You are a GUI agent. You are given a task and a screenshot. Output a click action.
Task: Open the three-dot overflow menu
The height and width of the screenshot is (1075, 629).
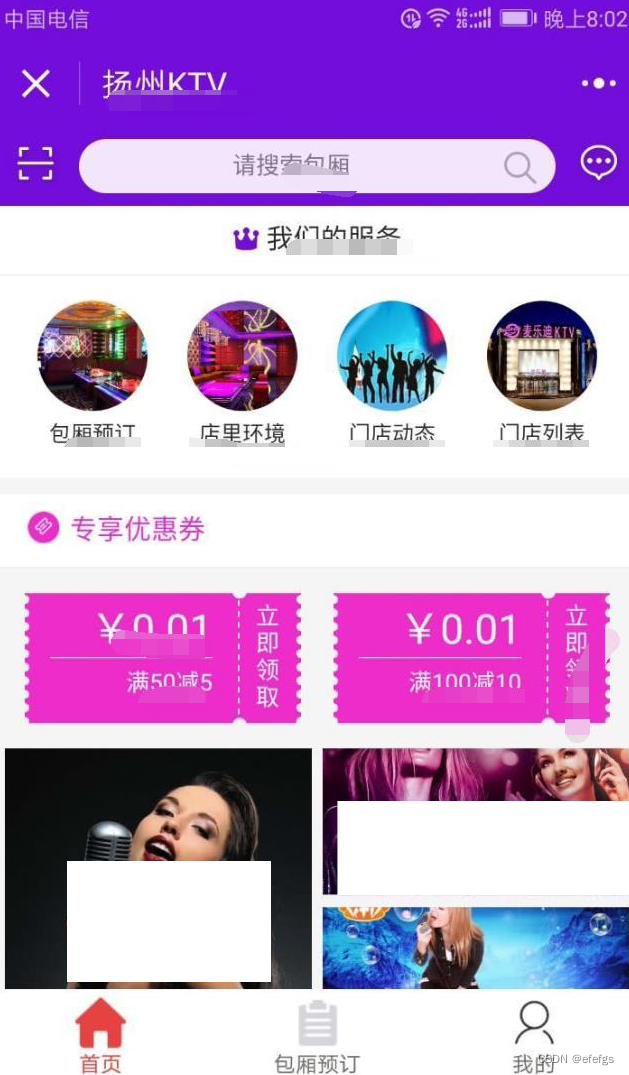(599, 84)
